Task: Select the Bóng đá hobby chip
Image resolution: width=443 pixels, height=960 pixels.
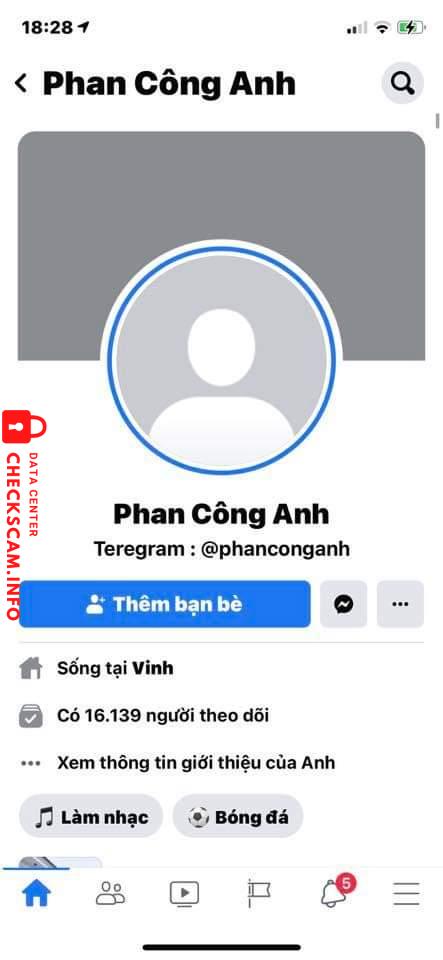Action: [238, 816]
